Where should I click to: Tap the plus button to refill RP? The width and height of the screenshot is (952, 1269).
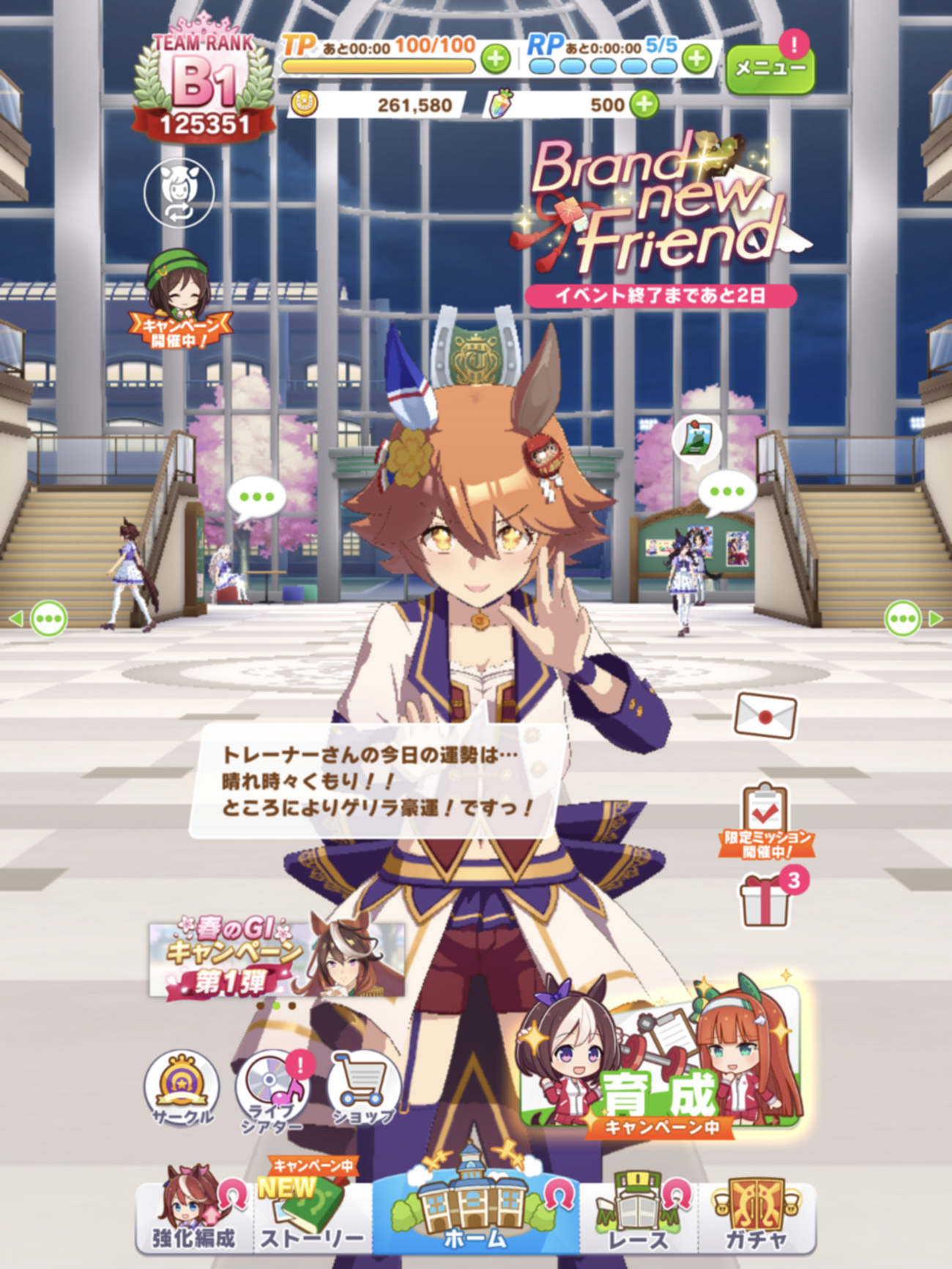[x=696, y=58]
